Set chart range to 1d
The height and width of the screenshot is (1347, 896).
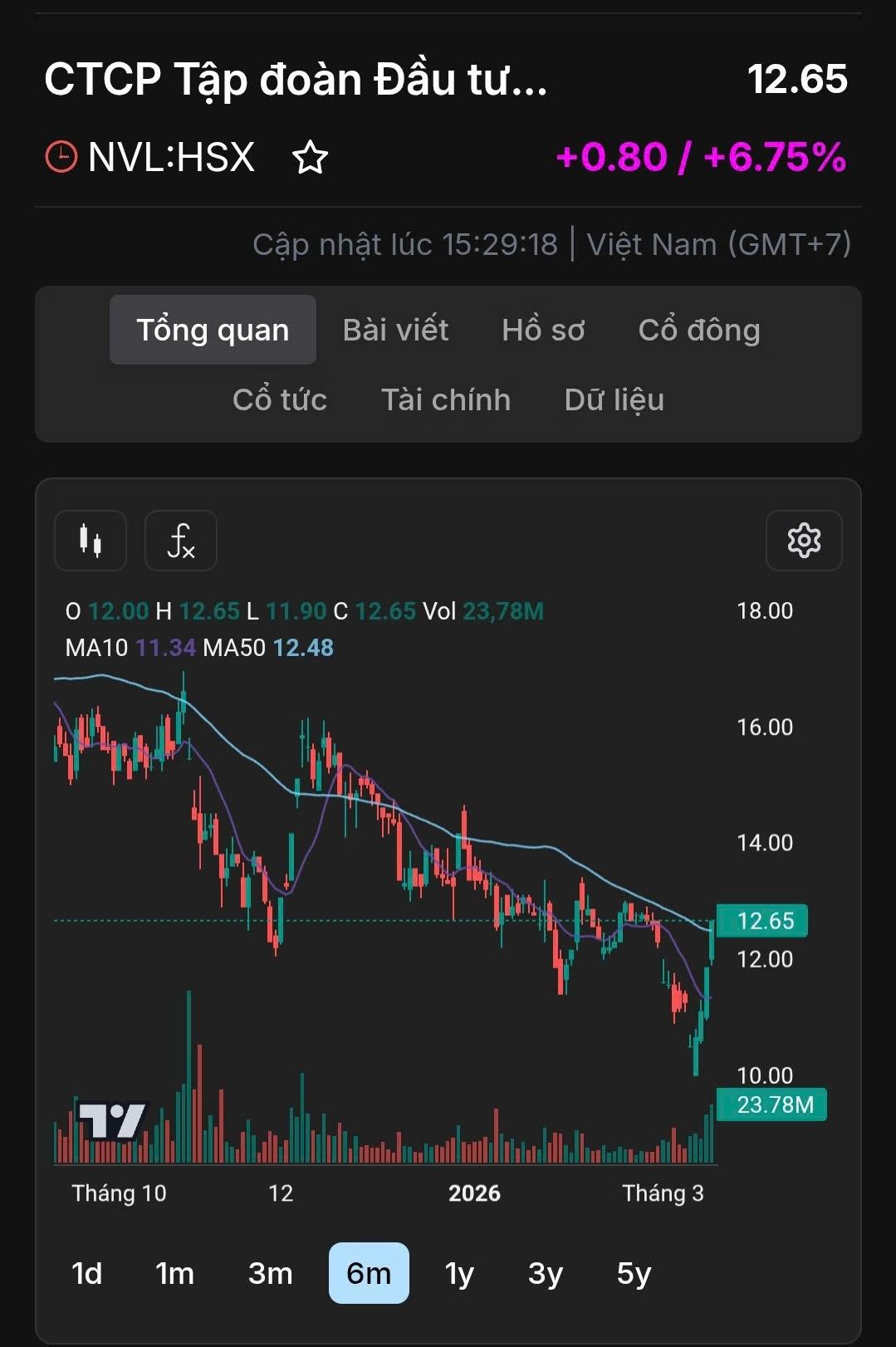(87, 1273)
